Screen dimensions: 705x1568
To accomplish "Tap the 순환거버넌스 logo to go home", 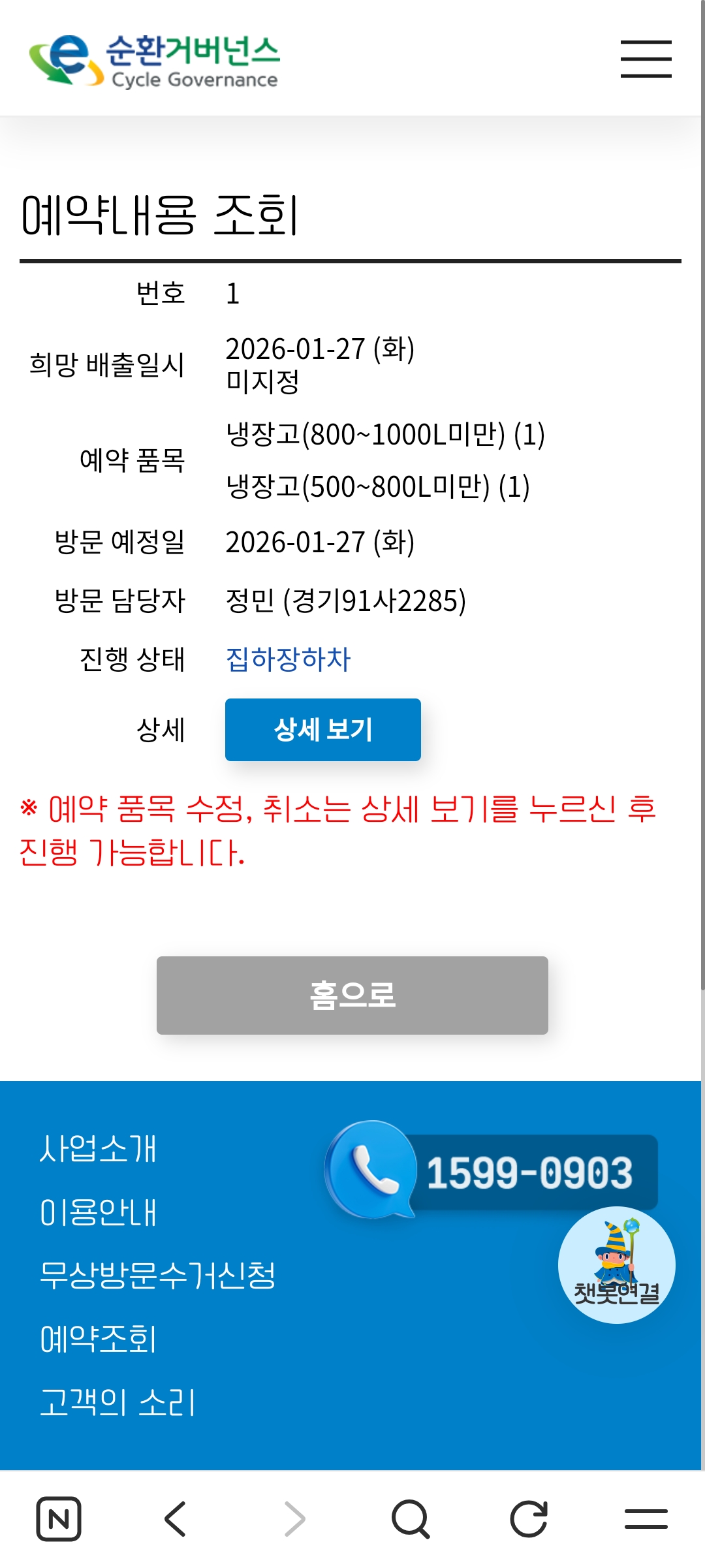I will [155, 60].
